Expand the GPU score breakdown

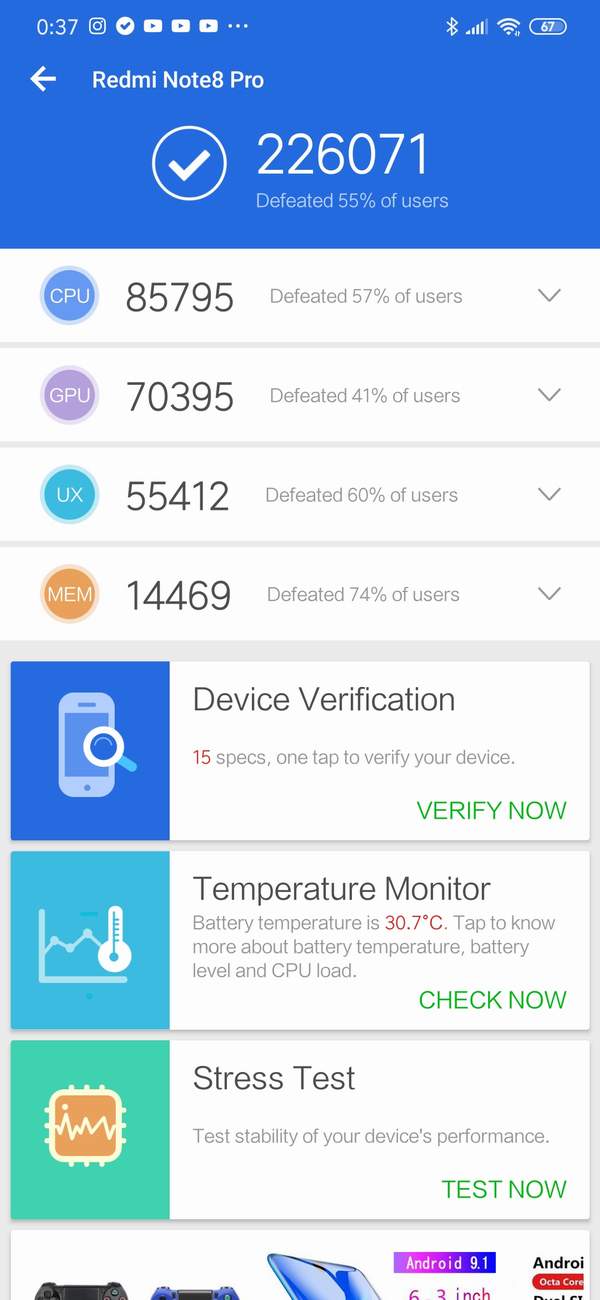click(549, 395)
